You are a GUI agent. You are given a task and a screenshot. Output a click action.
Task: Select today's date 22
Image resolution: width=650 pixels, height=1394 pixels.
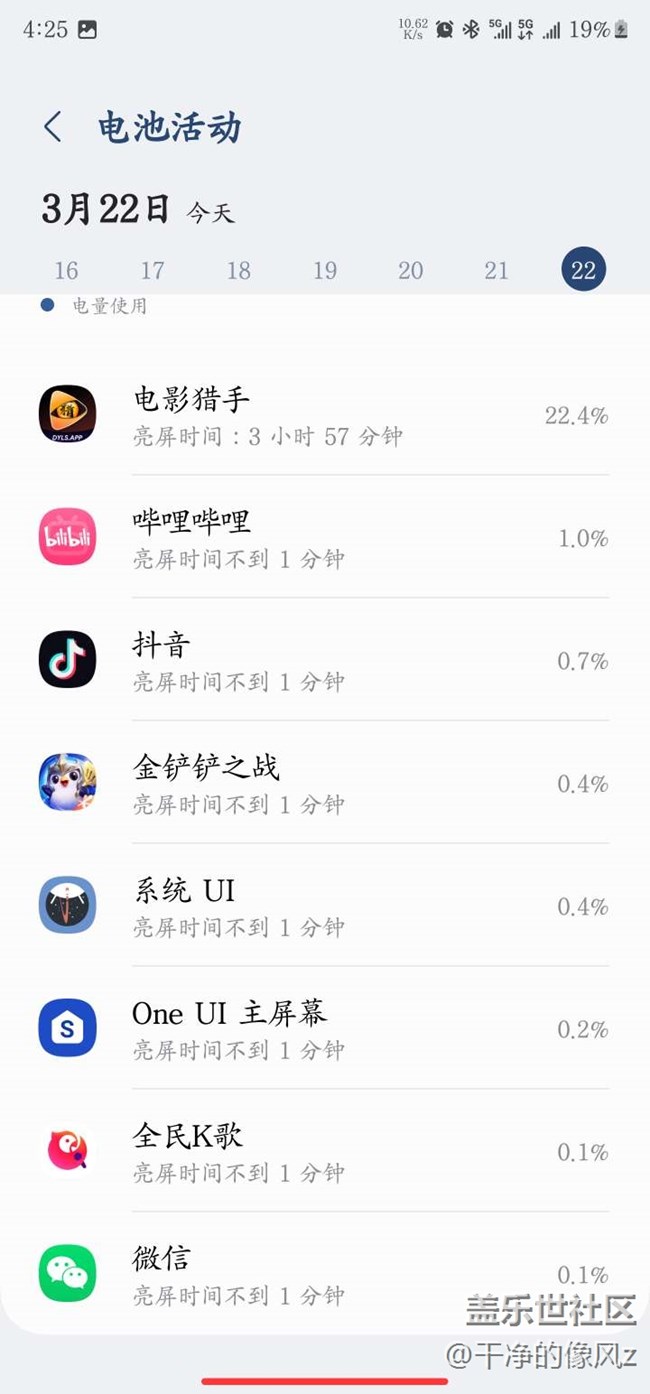583,270
